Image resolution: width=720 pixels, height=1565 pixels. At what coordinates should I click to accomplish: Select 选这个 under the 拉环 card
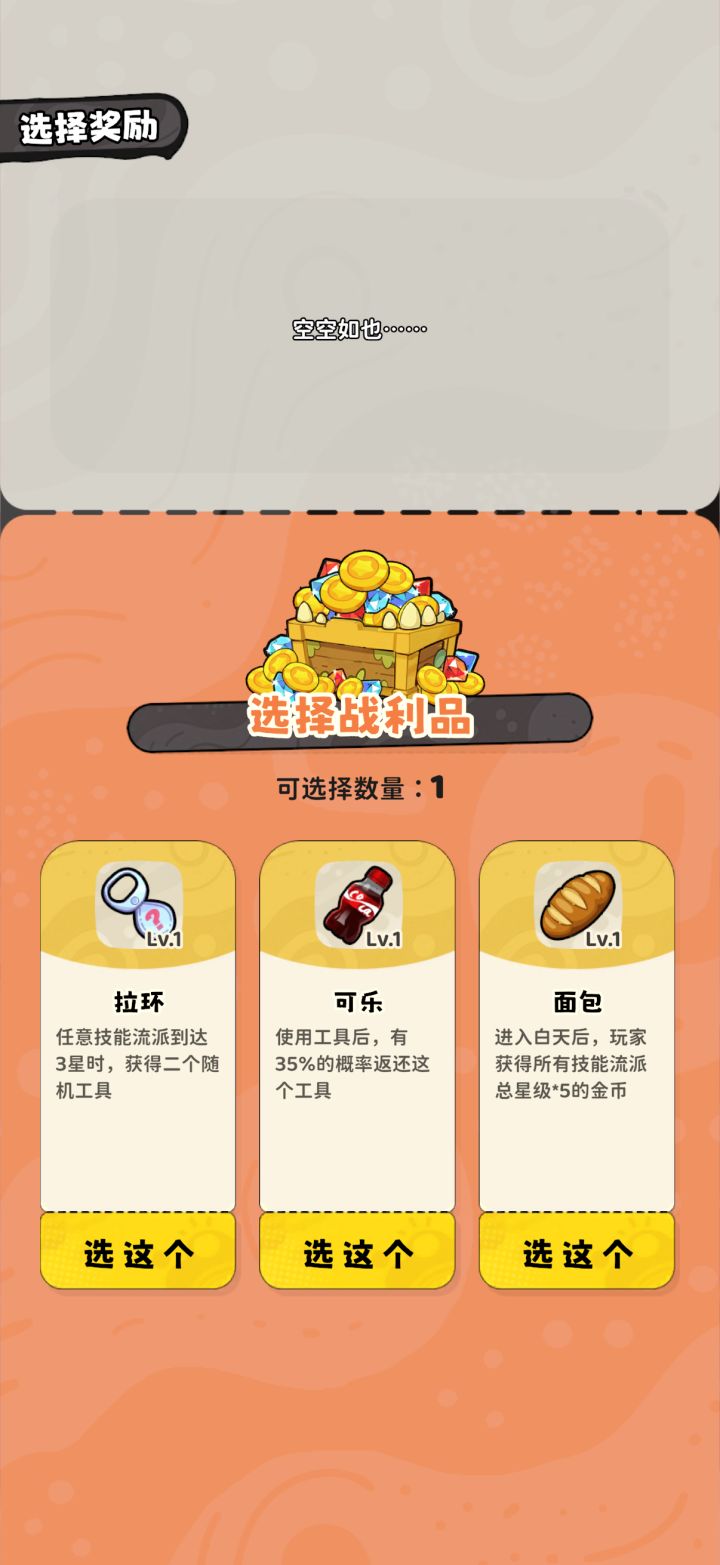[x=137, y=1251]
